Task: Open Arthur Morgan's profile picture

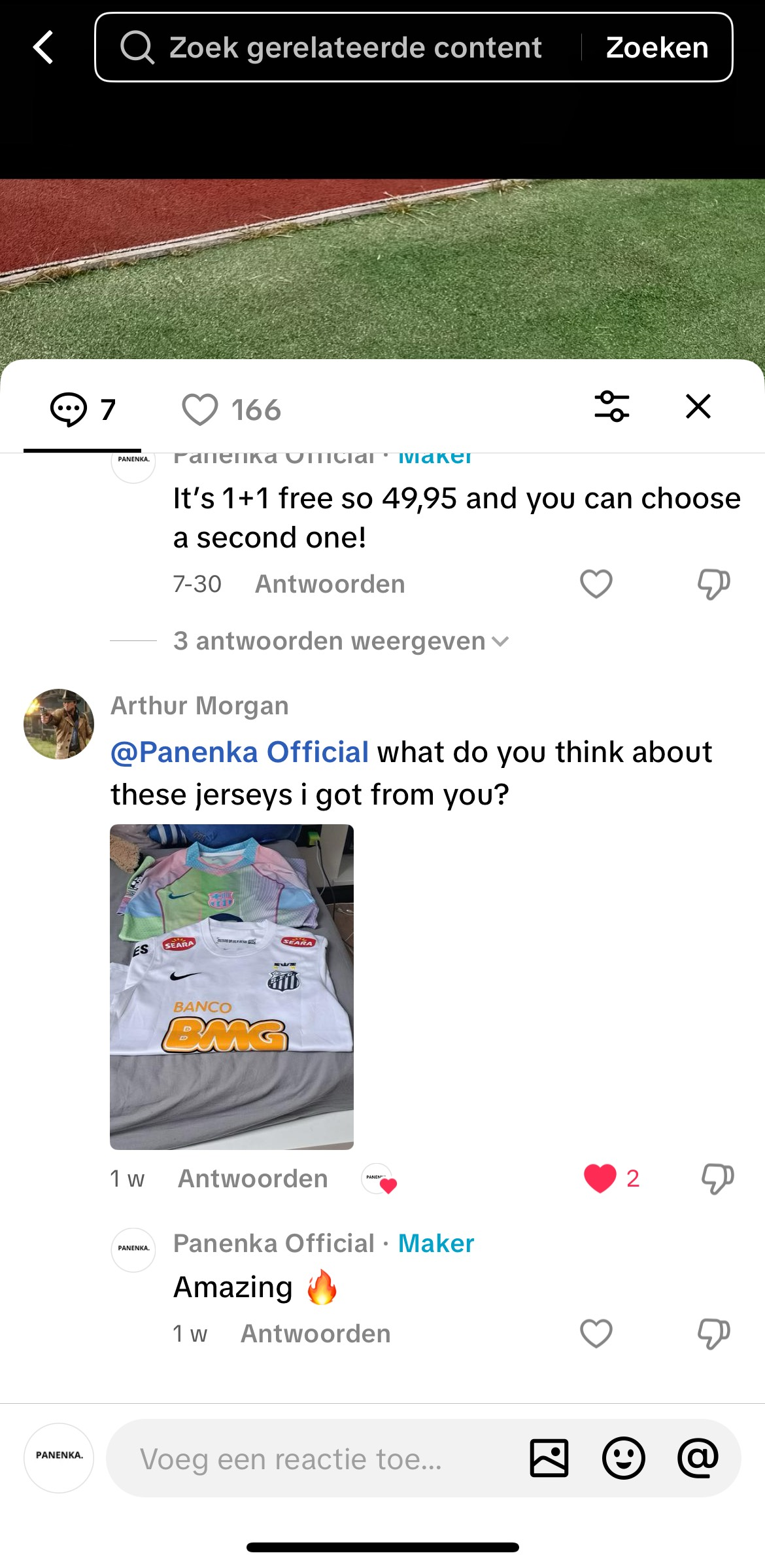Action: pos(59,723)
